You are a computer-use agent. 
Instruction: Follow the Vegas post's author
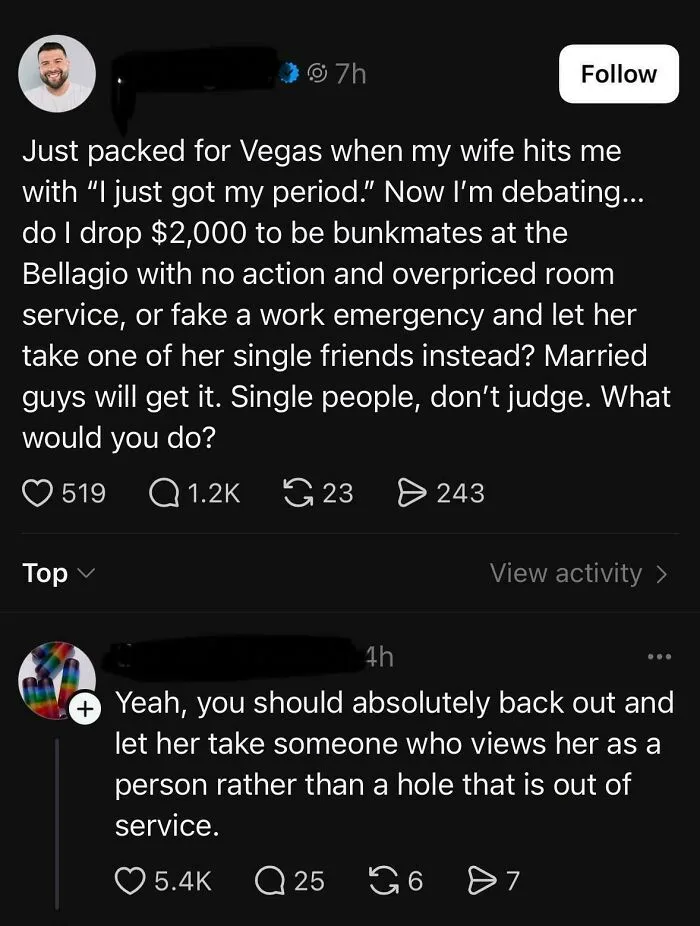pyautogui.click(x=618, y=74)
